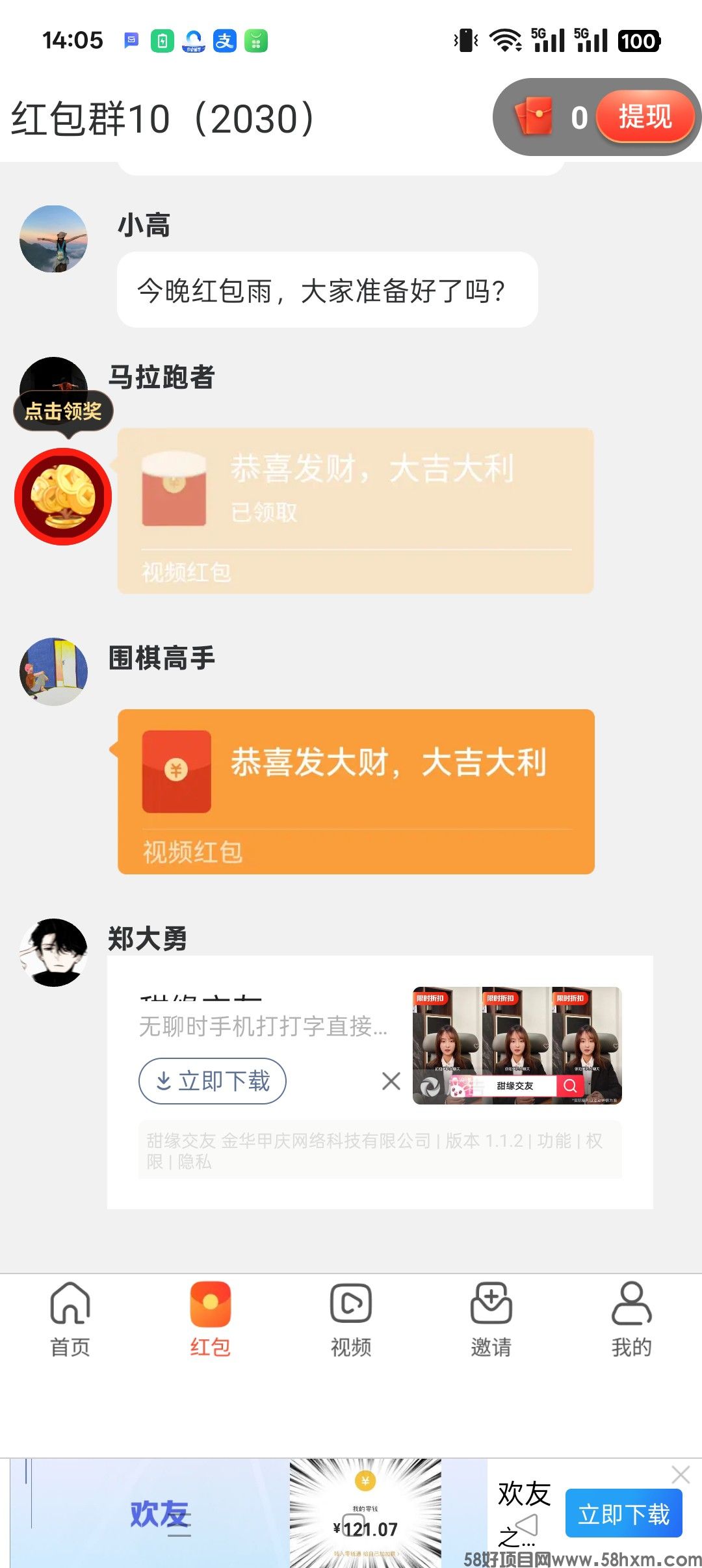
Task: Open the 首页 home tab icon
Action: tap(70, 1303)
